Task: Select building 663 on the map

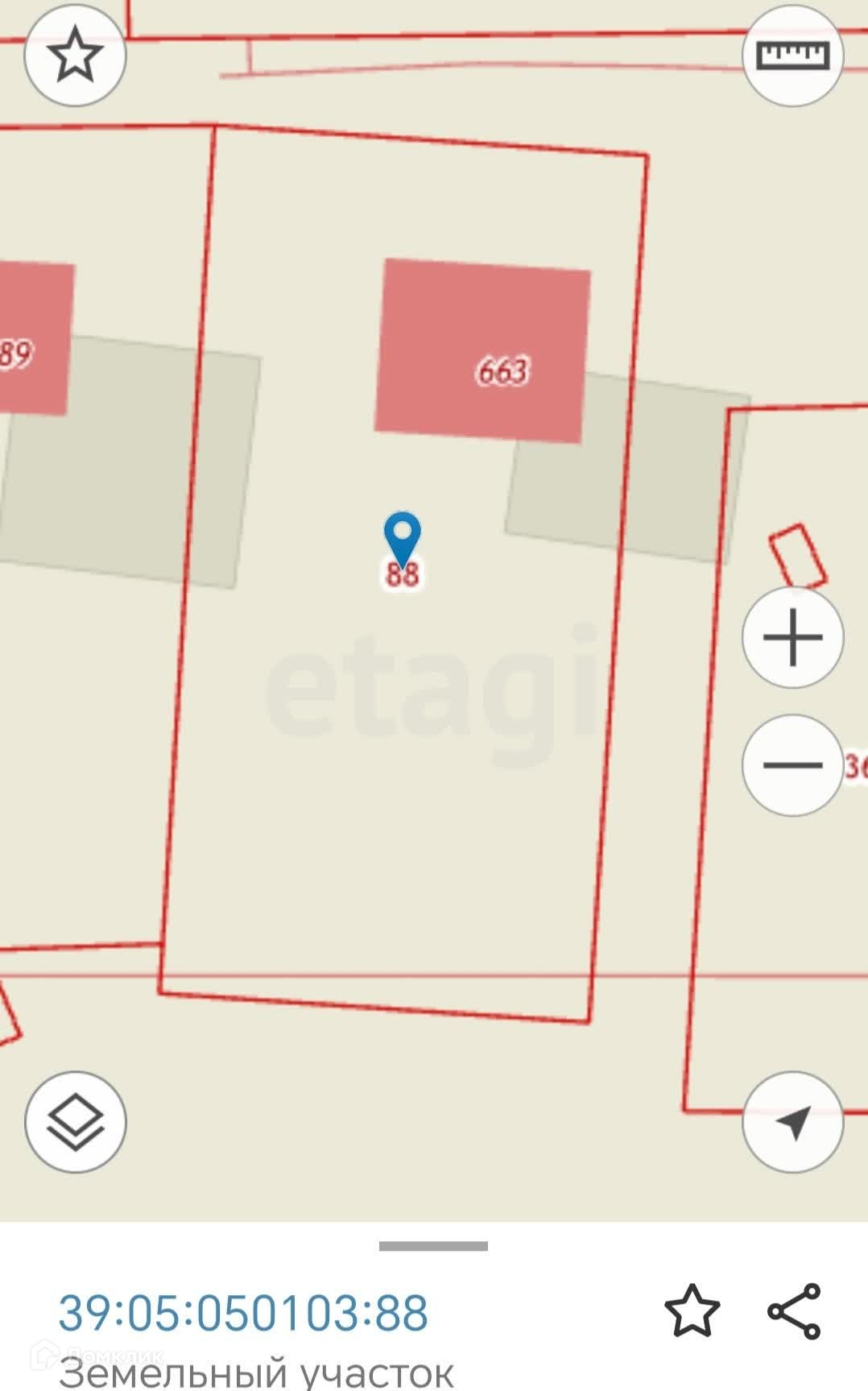Action: click(x=483, y=351)
